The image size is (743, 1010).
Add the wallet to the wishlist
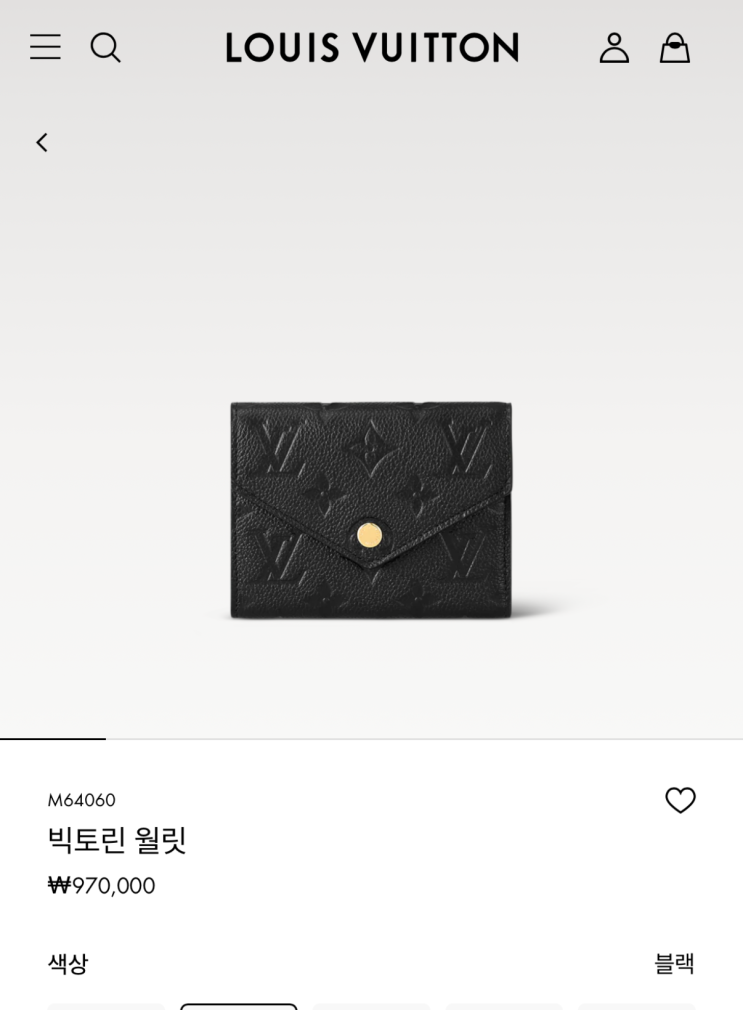(x=680, y=800)
